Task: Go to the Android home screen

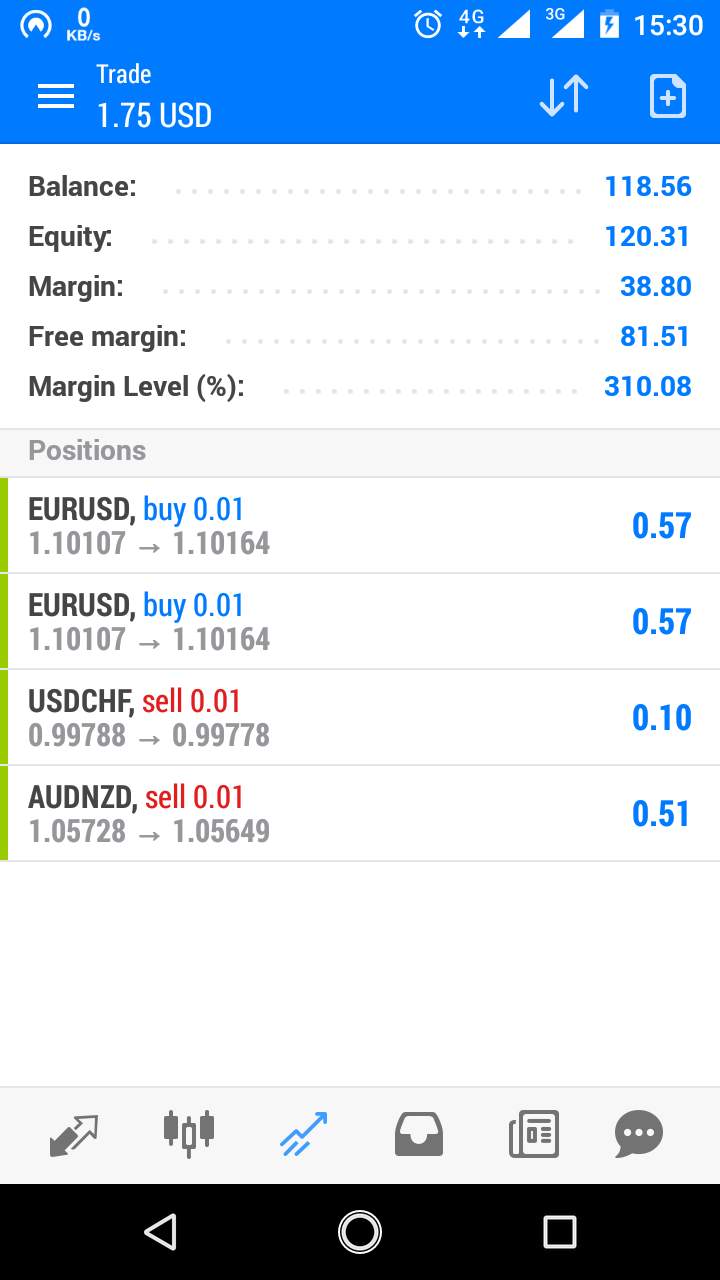Action: point(360,1232)
